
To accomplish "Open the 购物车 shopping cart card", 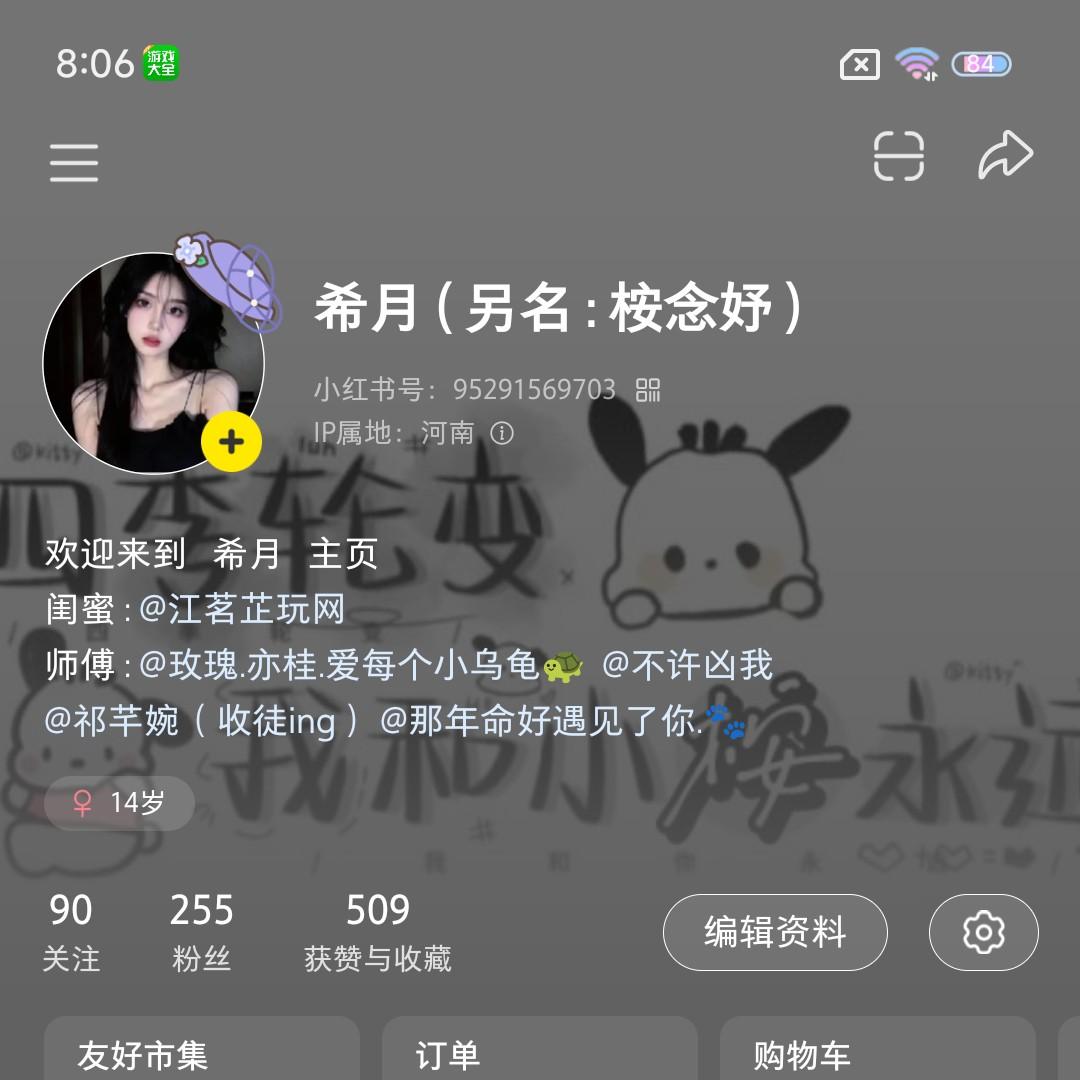I will pyautogui.click(x=876, y=1052).
